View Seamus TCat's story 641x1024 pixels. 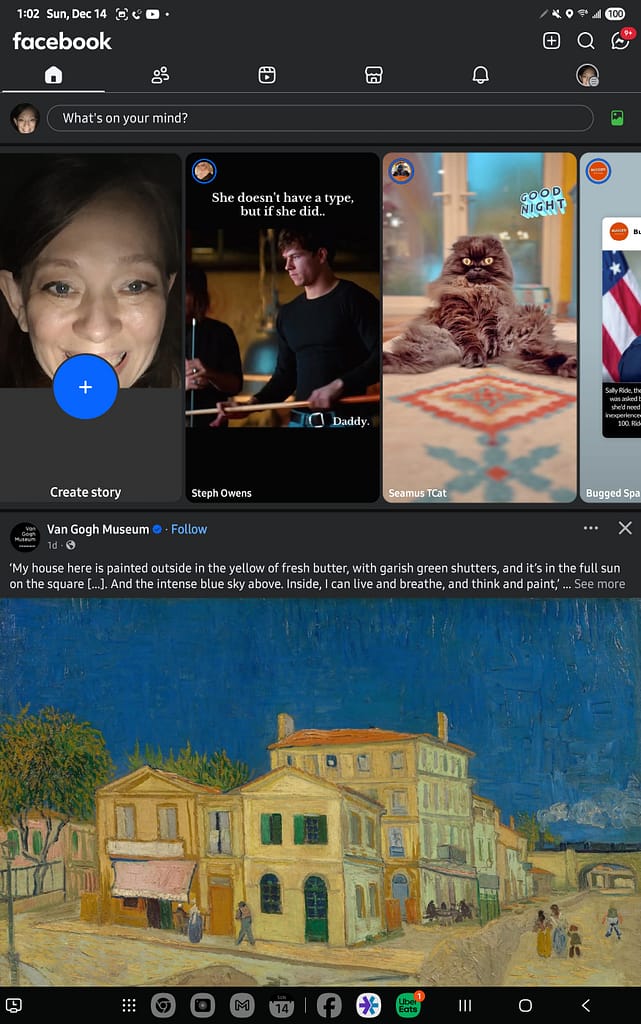coord(479,327)
